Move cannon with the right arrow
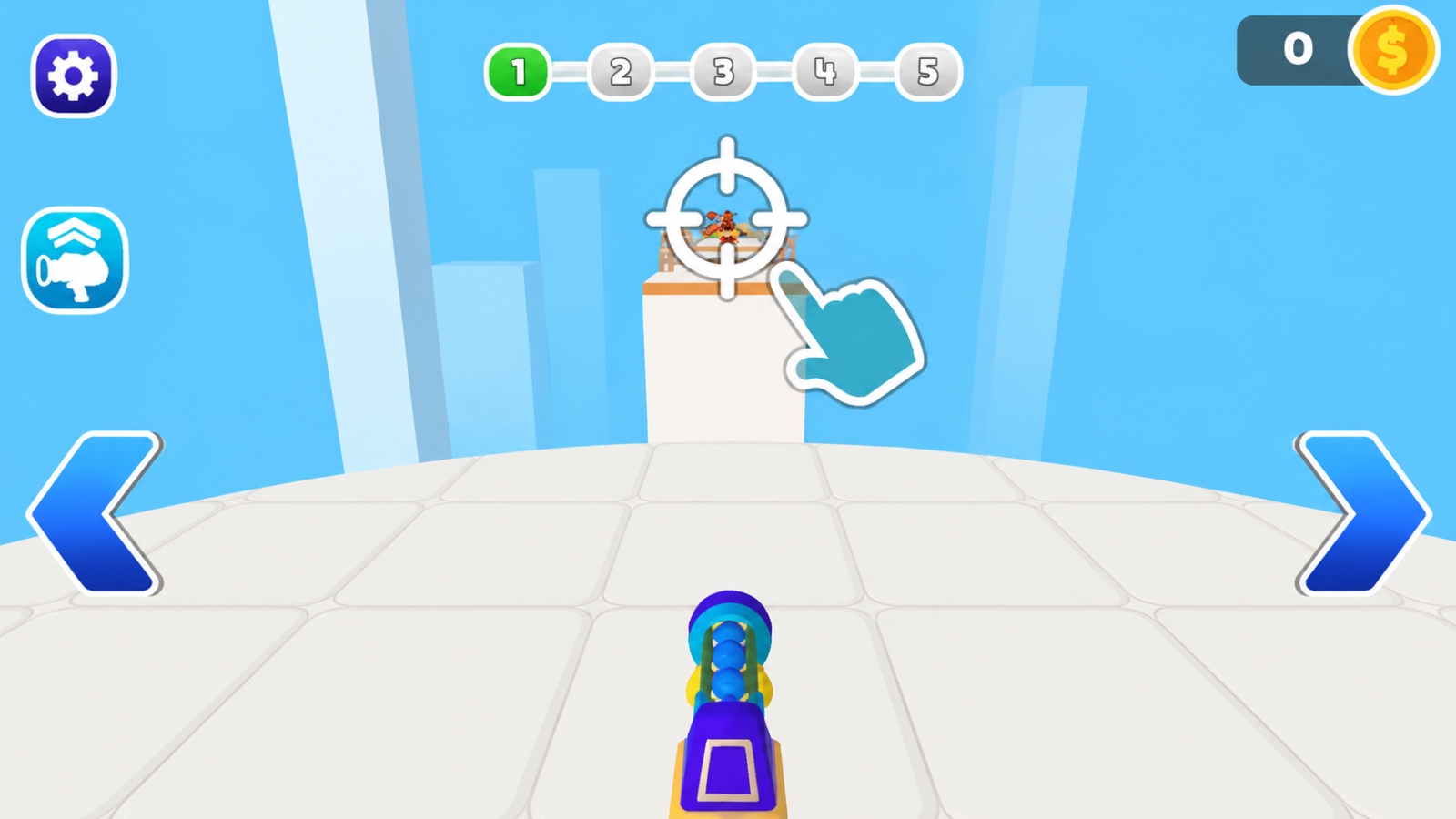 click(1362, 513)
